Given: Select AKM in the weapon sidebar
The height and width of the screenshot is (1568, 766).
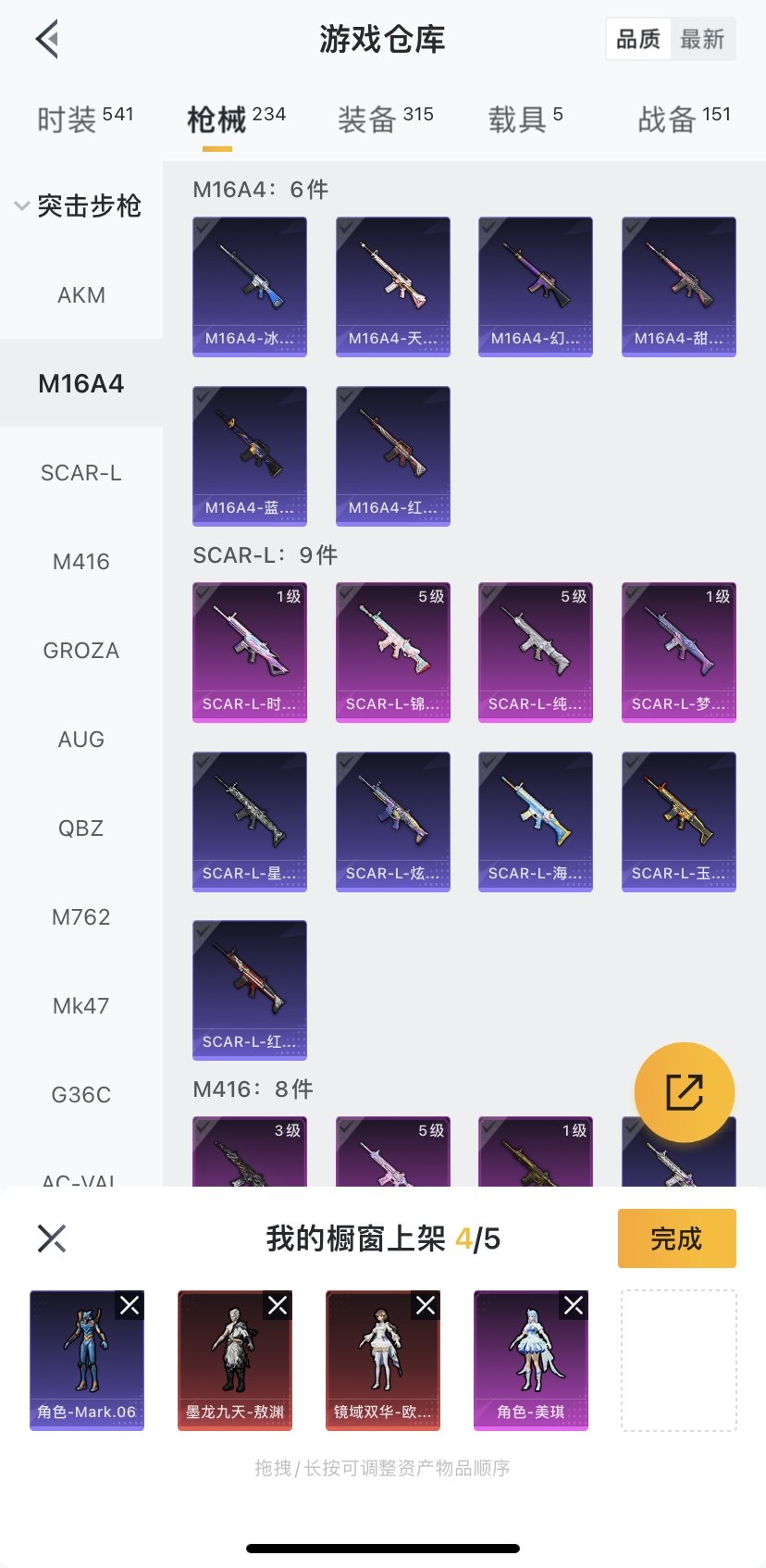Looking at the screenshot, I should coord(81,295).
